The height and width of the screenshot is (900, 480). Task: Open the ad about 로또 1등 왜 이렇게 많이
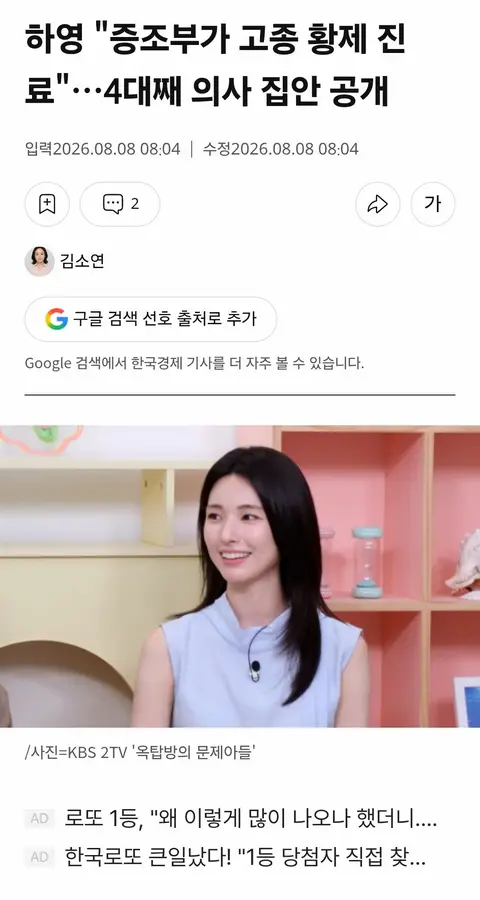tap(228, 818)
